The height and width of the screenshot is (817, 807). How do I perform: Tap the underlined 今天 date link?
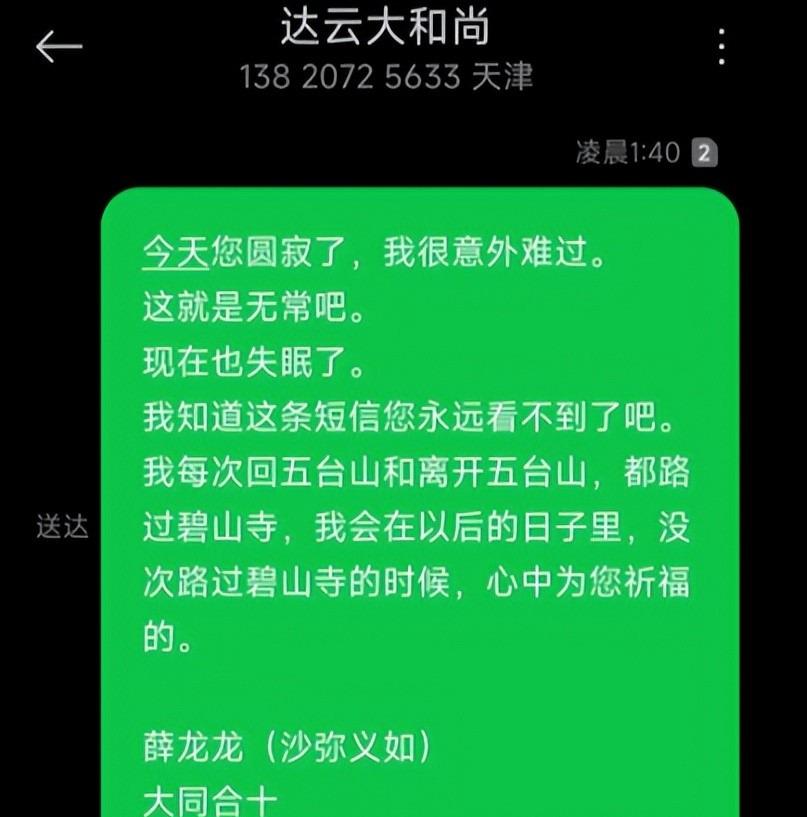pos(175,253)
